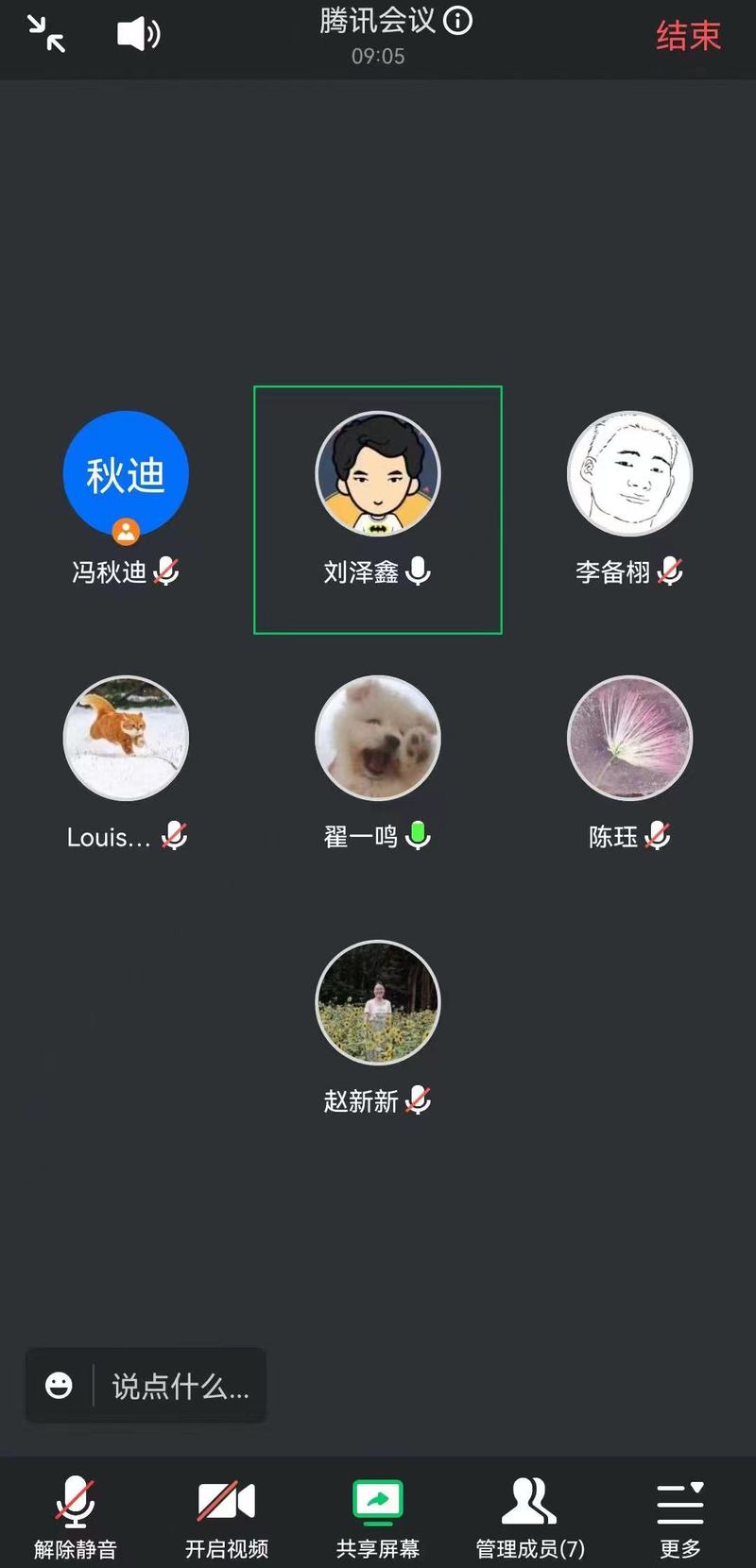Unmute microphone via 解除静音
This screenshot has height=1568, width=756.
coord(76,1515)
